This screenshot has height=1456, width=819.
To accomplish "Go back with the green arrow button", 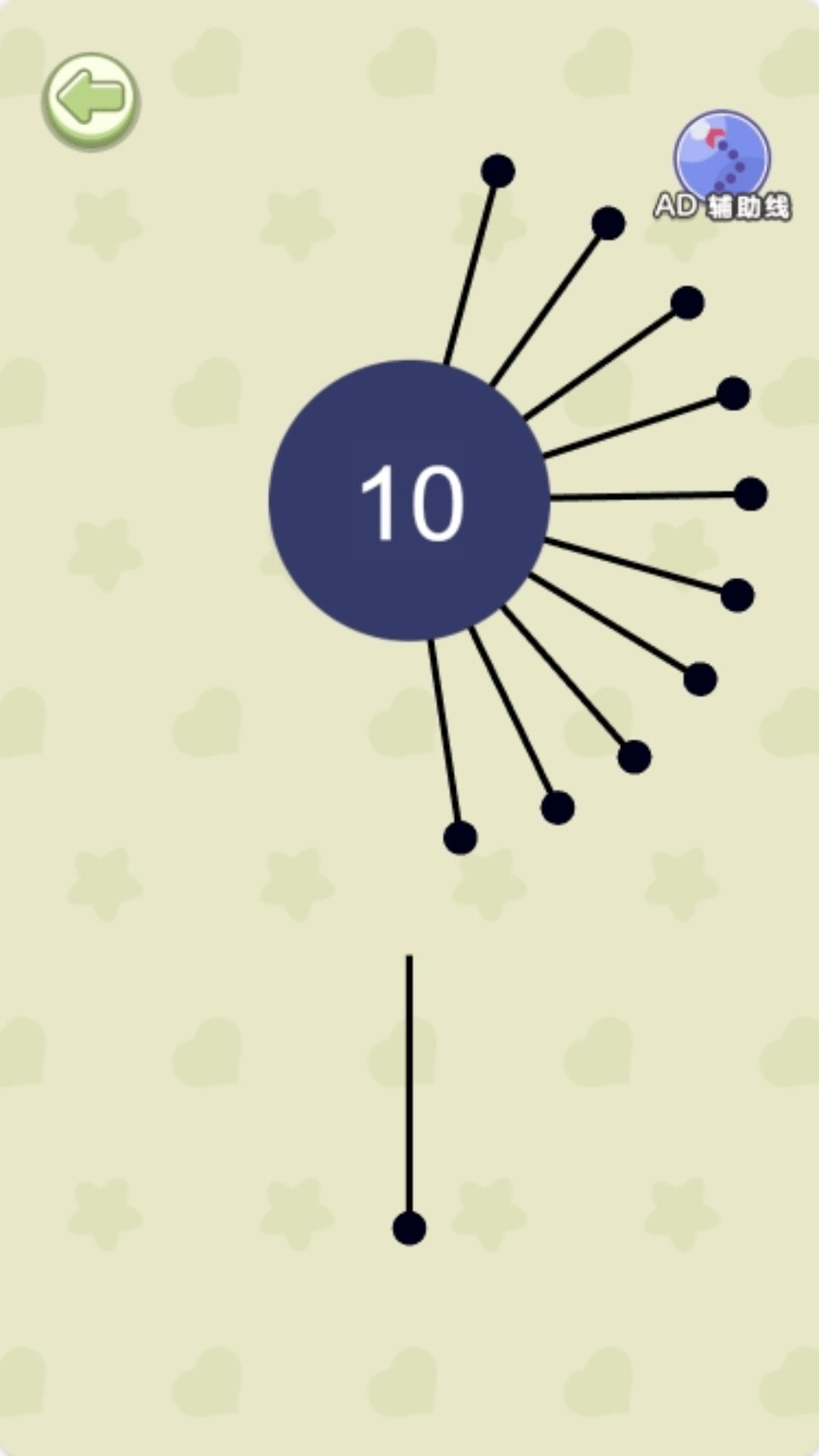I will coord(90,99).
